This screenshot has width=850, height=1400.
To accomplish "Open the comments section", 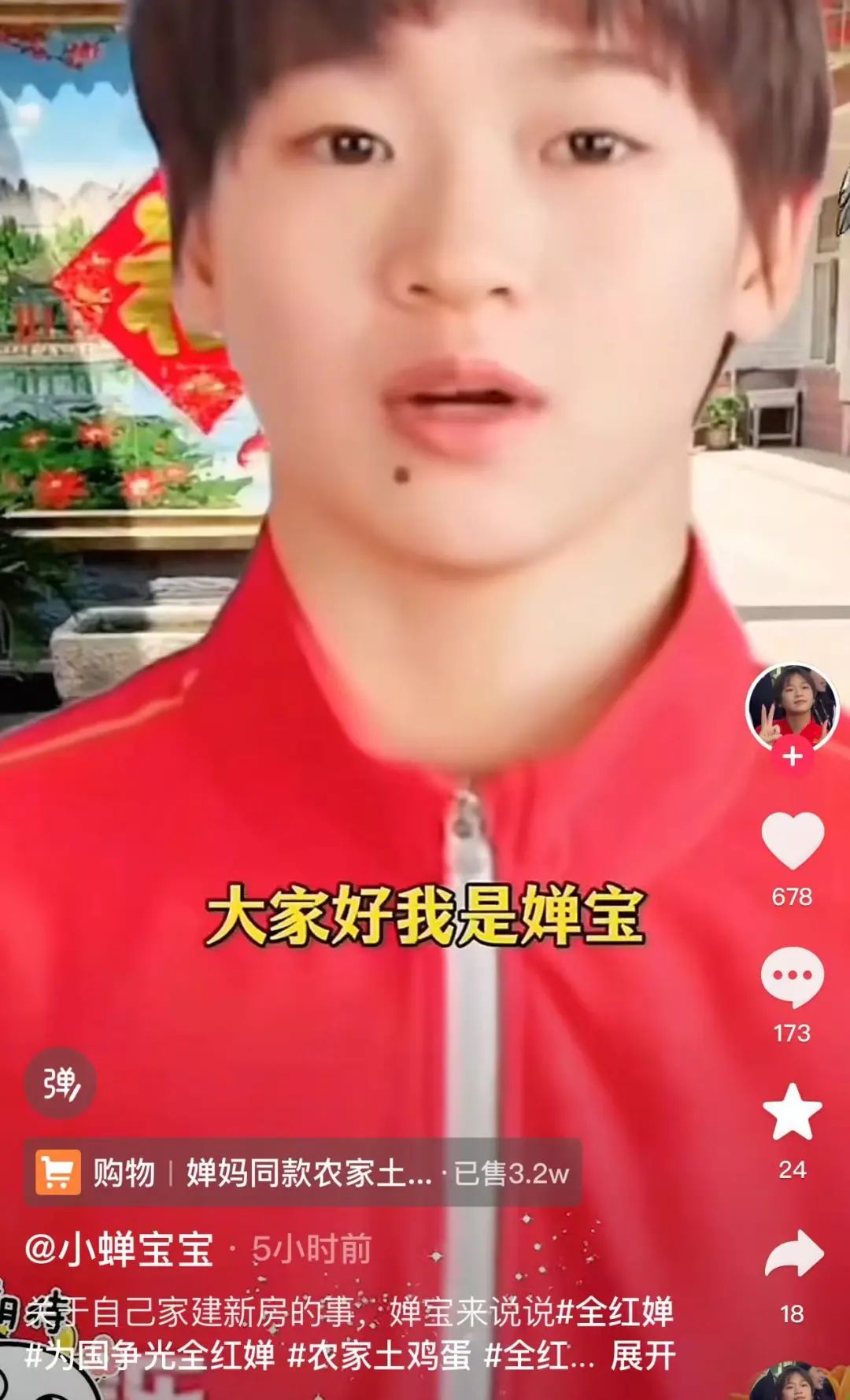I will 792,977.
